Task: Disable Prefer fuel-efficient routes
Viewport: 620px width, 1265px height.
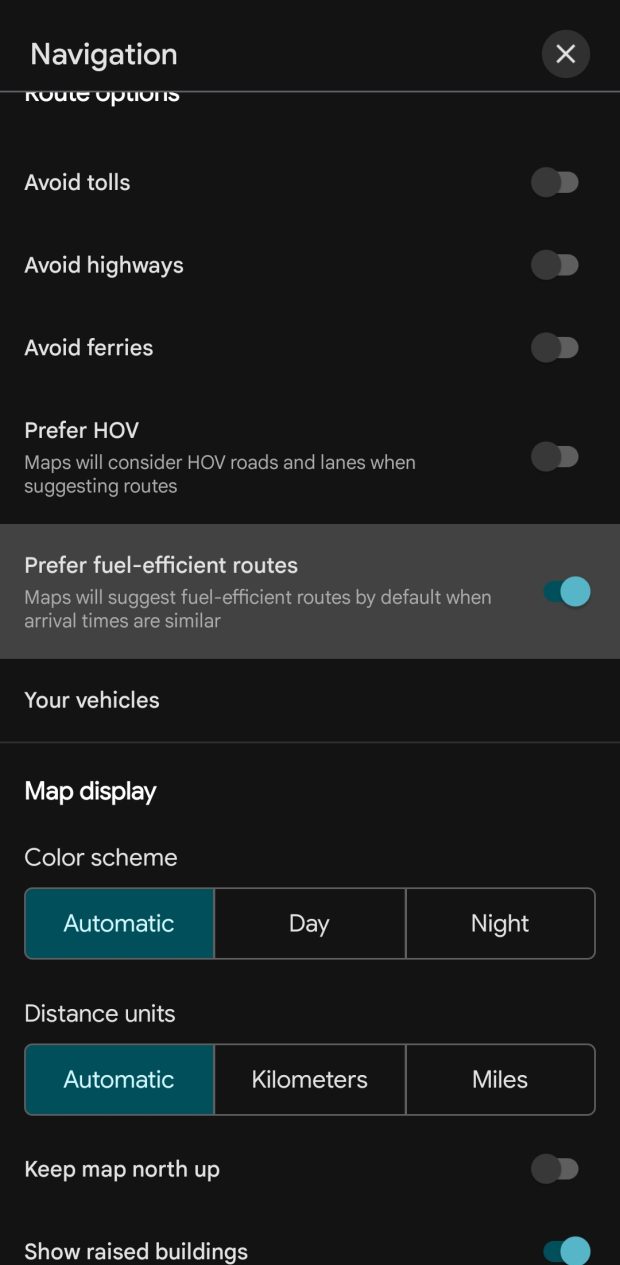Action: [567, 592]
